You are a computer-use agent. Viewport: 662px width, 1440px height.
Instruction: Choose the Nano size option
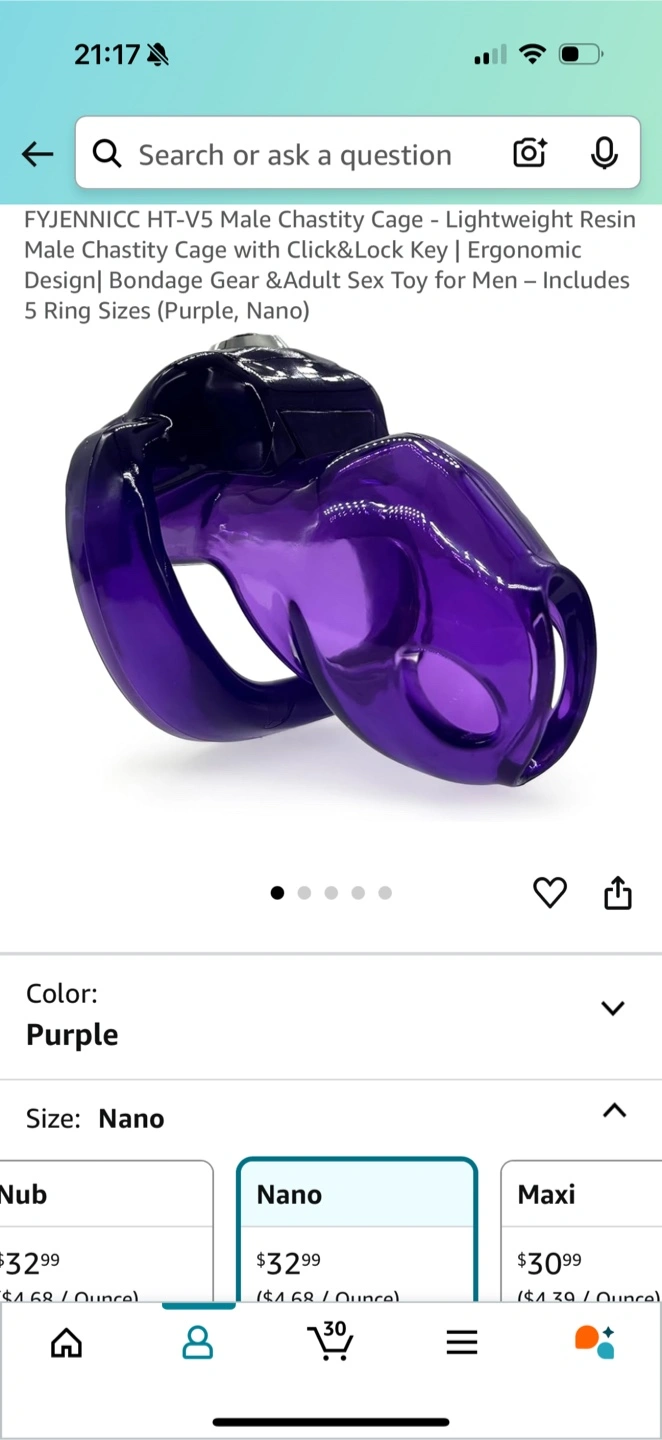(357, 1231)
